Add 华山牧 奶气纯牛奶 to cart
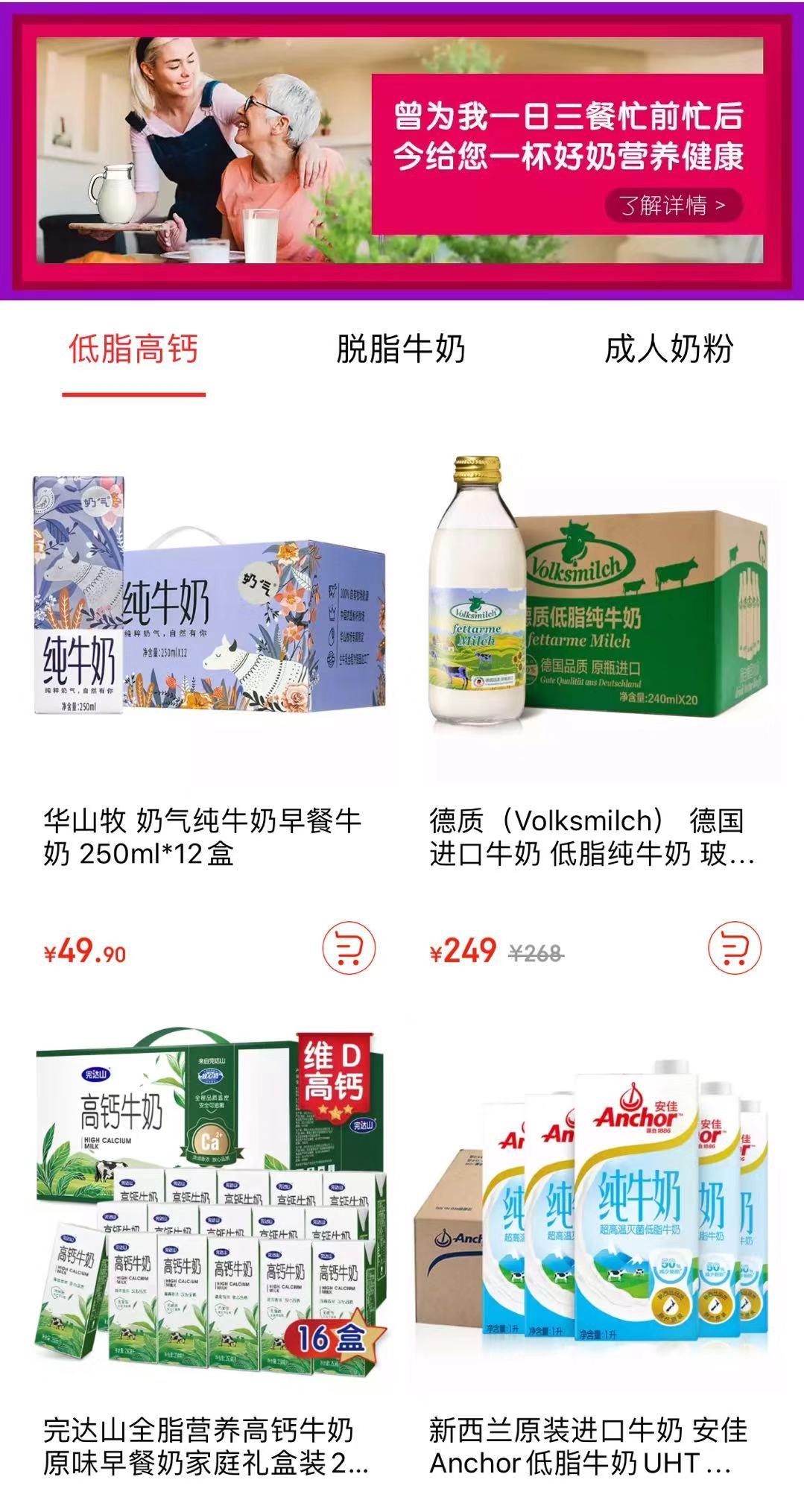 (349, 949)
